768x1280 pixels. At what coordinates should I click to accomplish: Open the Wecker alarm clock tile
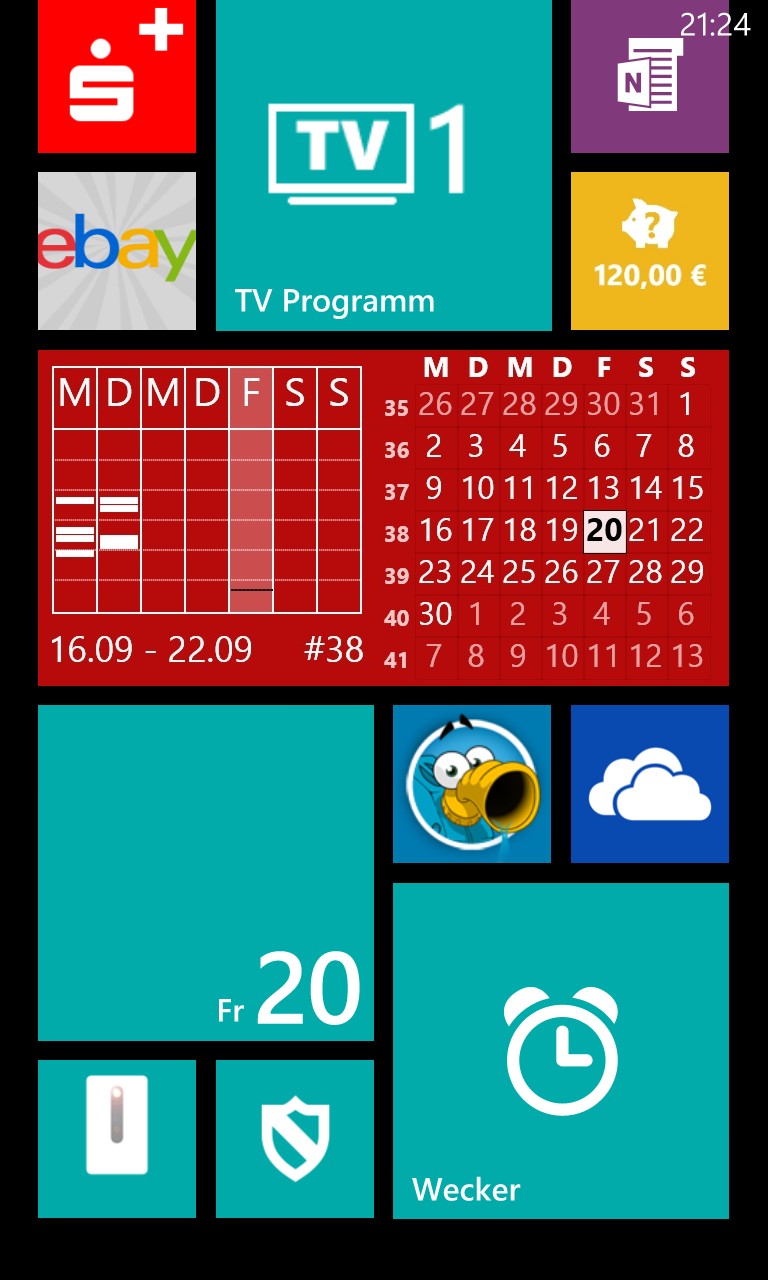click(x=561, y=1051)
